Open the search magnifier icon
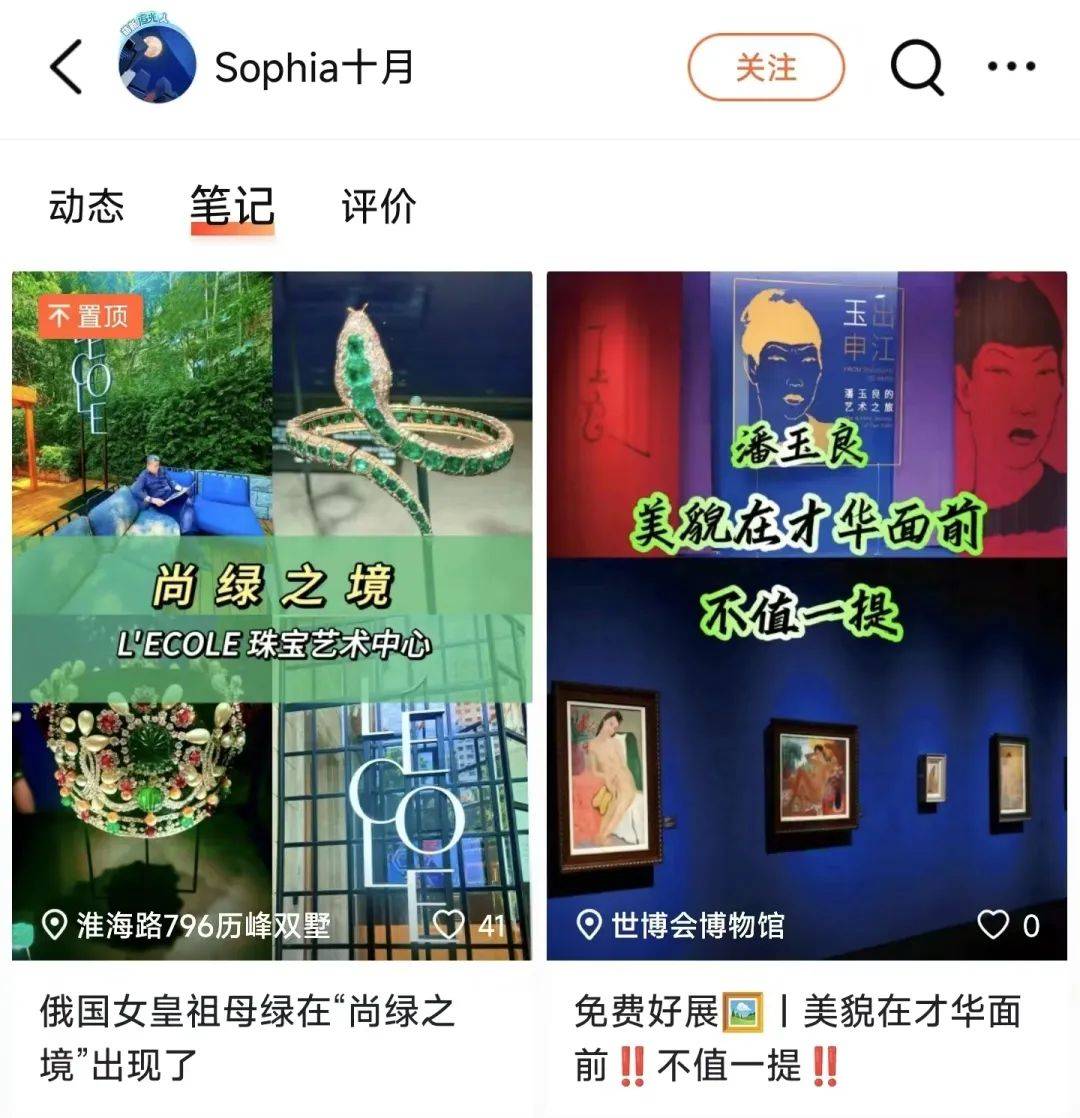Viewport: 1080px width, 1118px height. (x=916, y=68)
